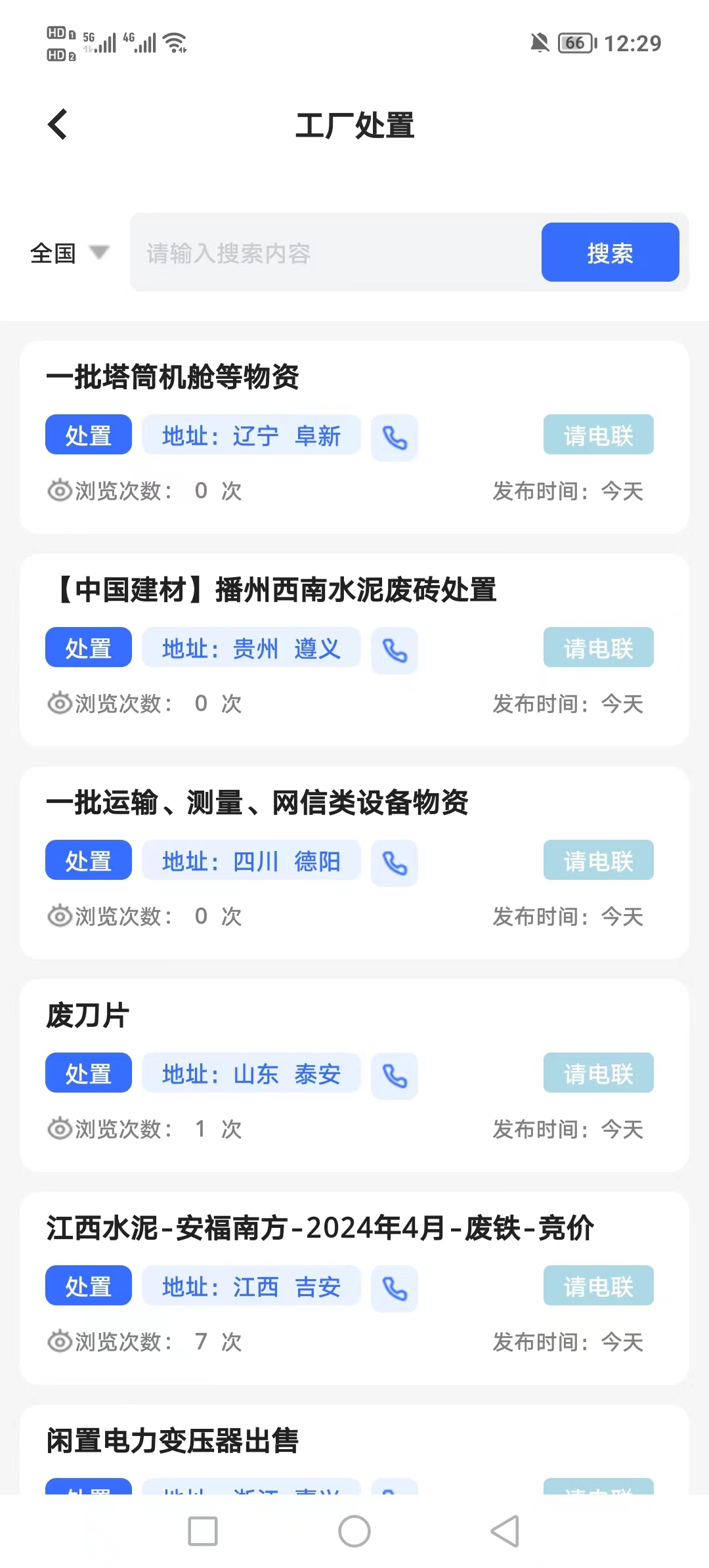Viewport: 709px width, 1568px height.
Task: Open the 播州西南水泥废砖处置 listing
Action: [x=276, y=590]
